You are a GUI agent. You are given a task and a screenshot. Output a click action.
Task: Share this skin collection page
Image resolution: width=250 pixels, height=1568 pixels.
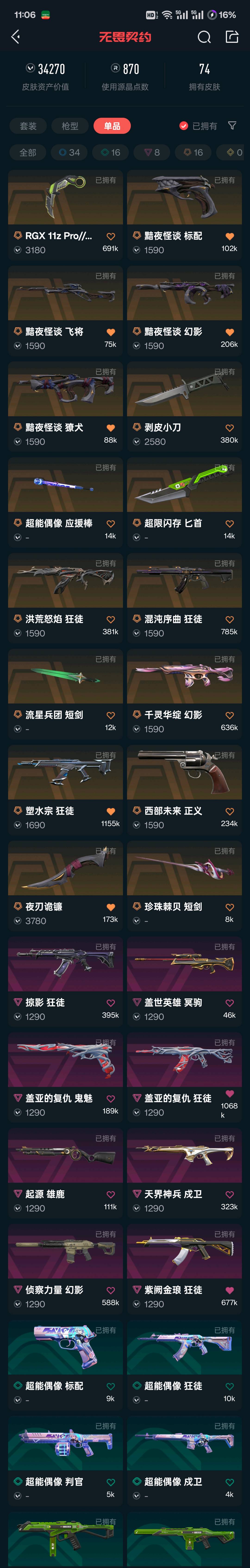click(232, 37)
